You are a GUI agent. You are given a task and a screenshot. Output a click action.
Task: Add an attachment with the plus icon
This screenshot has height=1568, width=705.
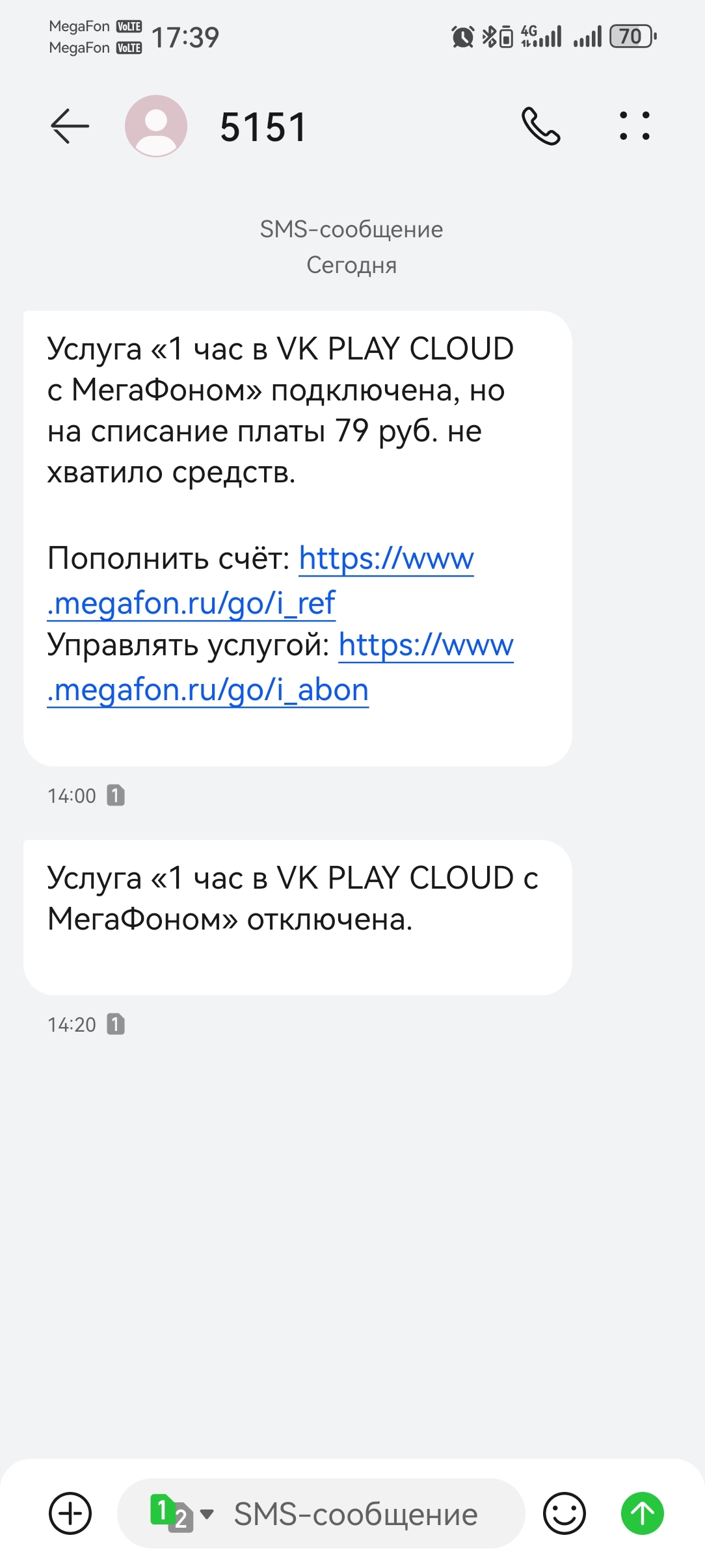point(70,1513)
